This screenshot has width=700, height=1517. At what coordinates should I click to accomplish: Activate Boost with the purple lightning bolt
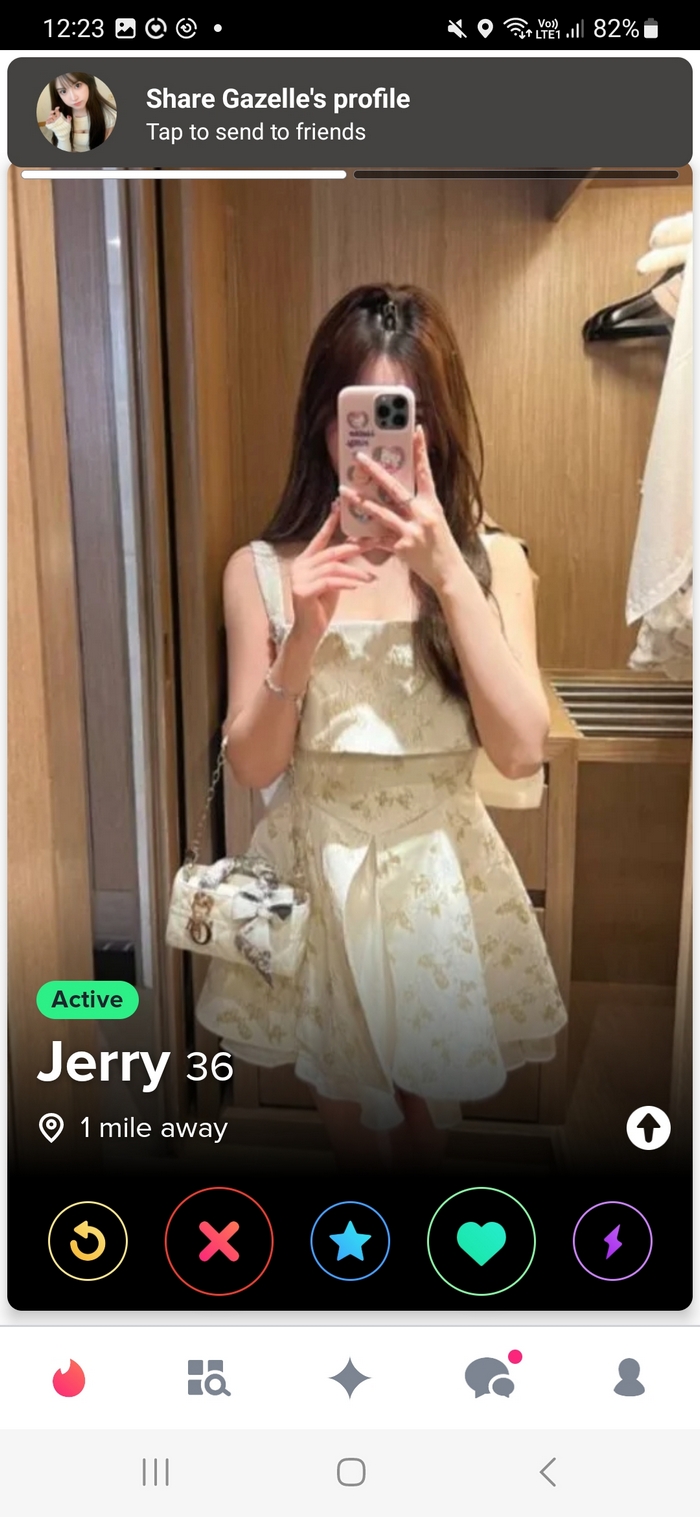pos(612,1241)
